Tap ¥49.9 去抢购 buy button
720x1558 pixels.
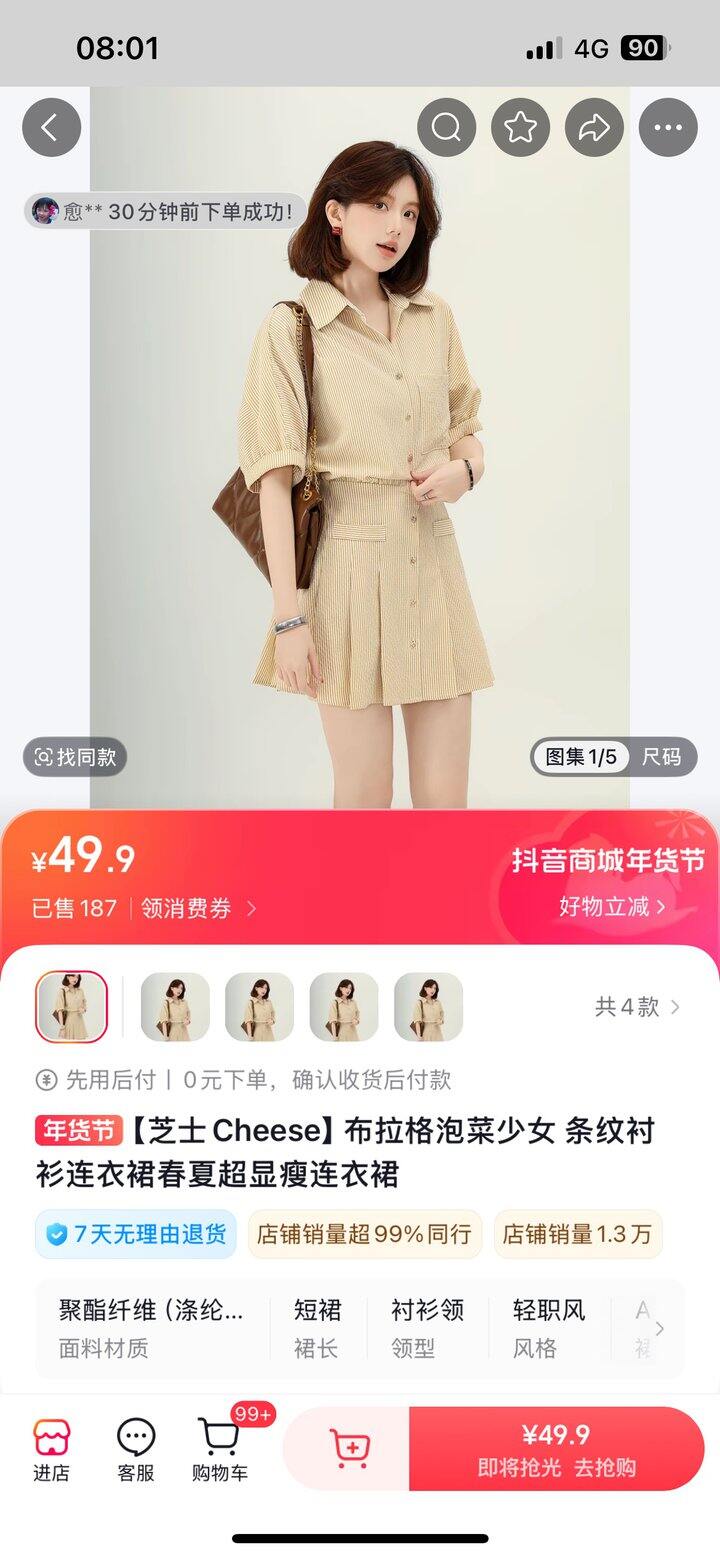click(556, 1449)
